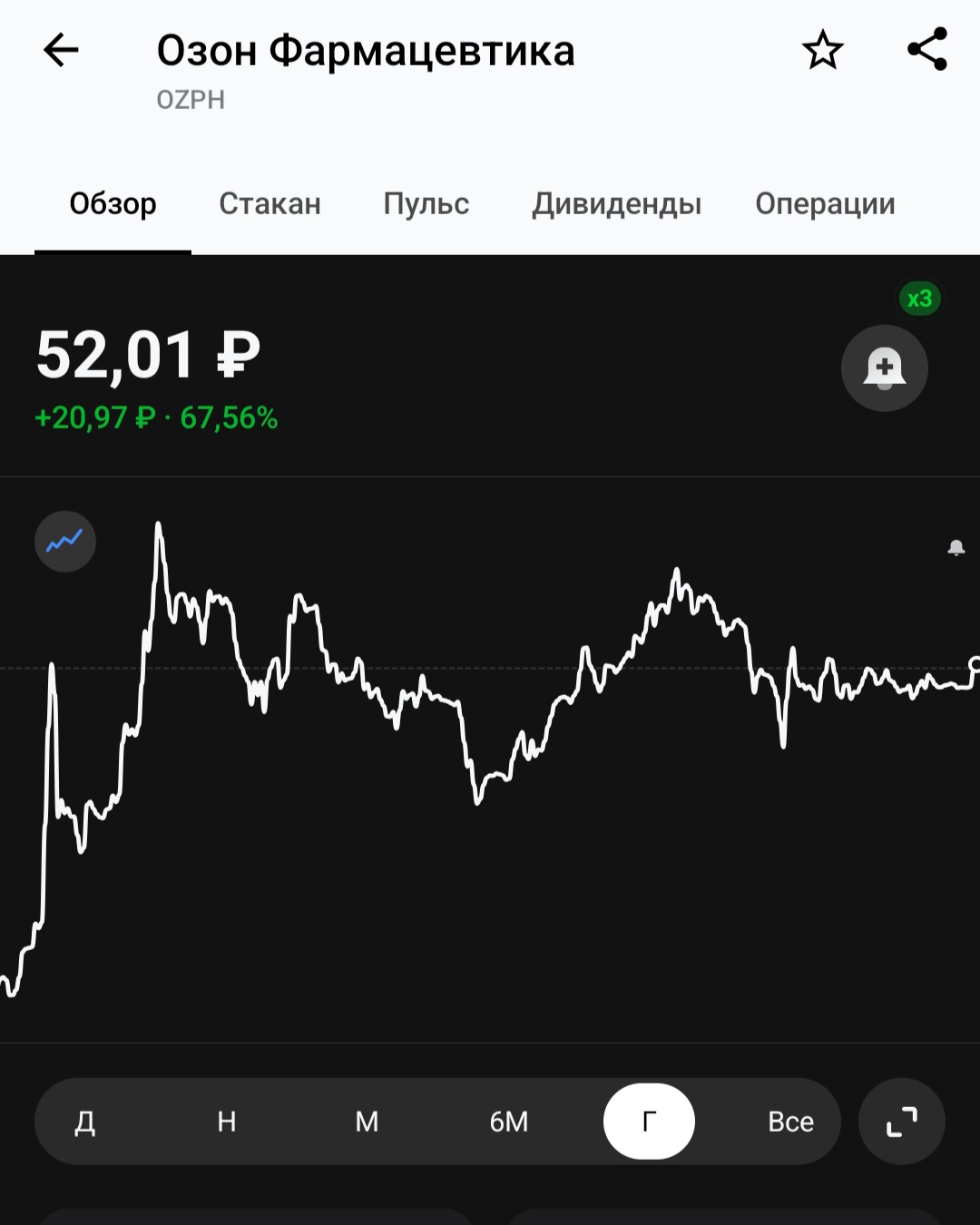Select the Обзор tab
This screenshot has height=1225, width=980.
point(113,204)
